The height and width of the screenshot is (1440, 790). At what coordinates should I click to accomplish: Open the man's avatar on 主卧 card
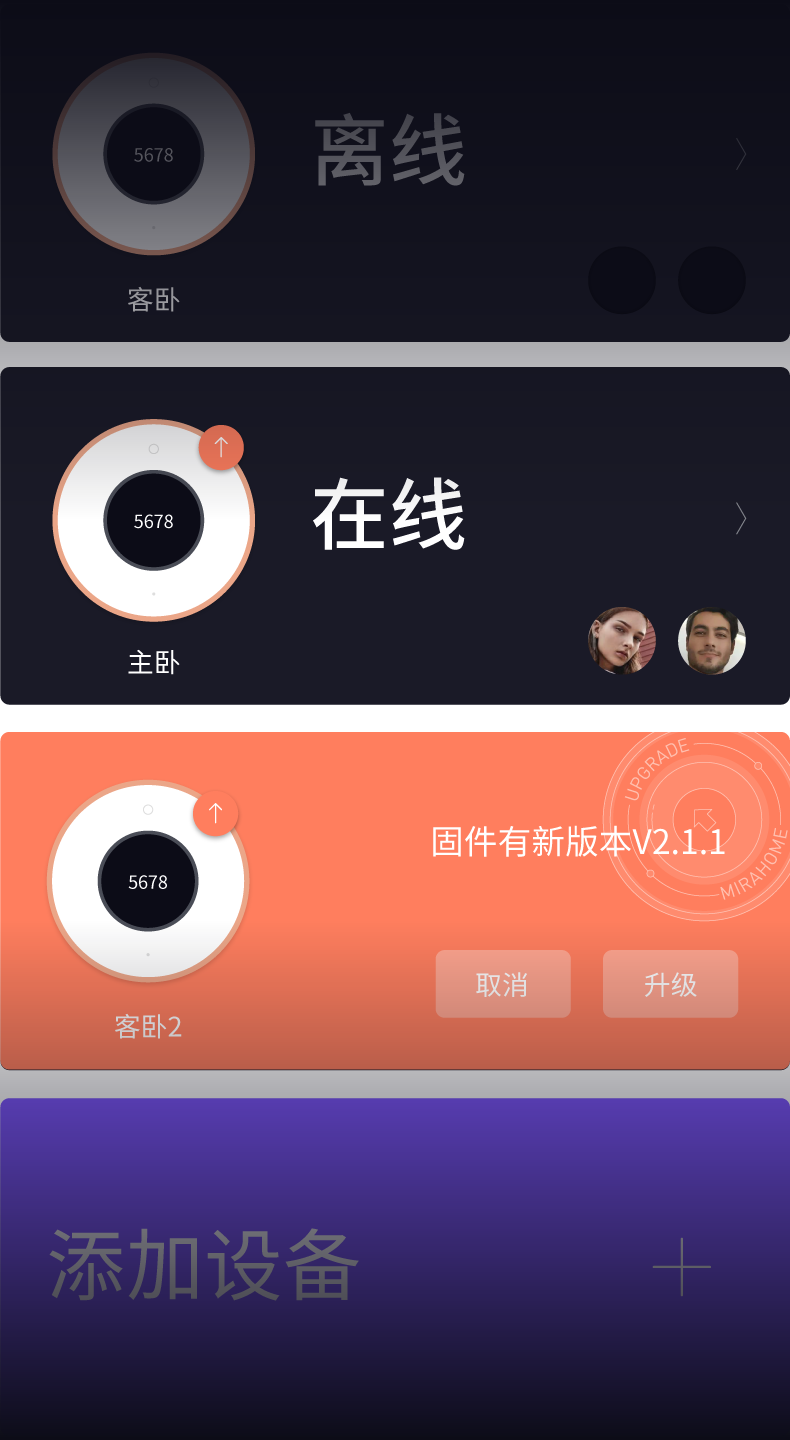[711, 640]
